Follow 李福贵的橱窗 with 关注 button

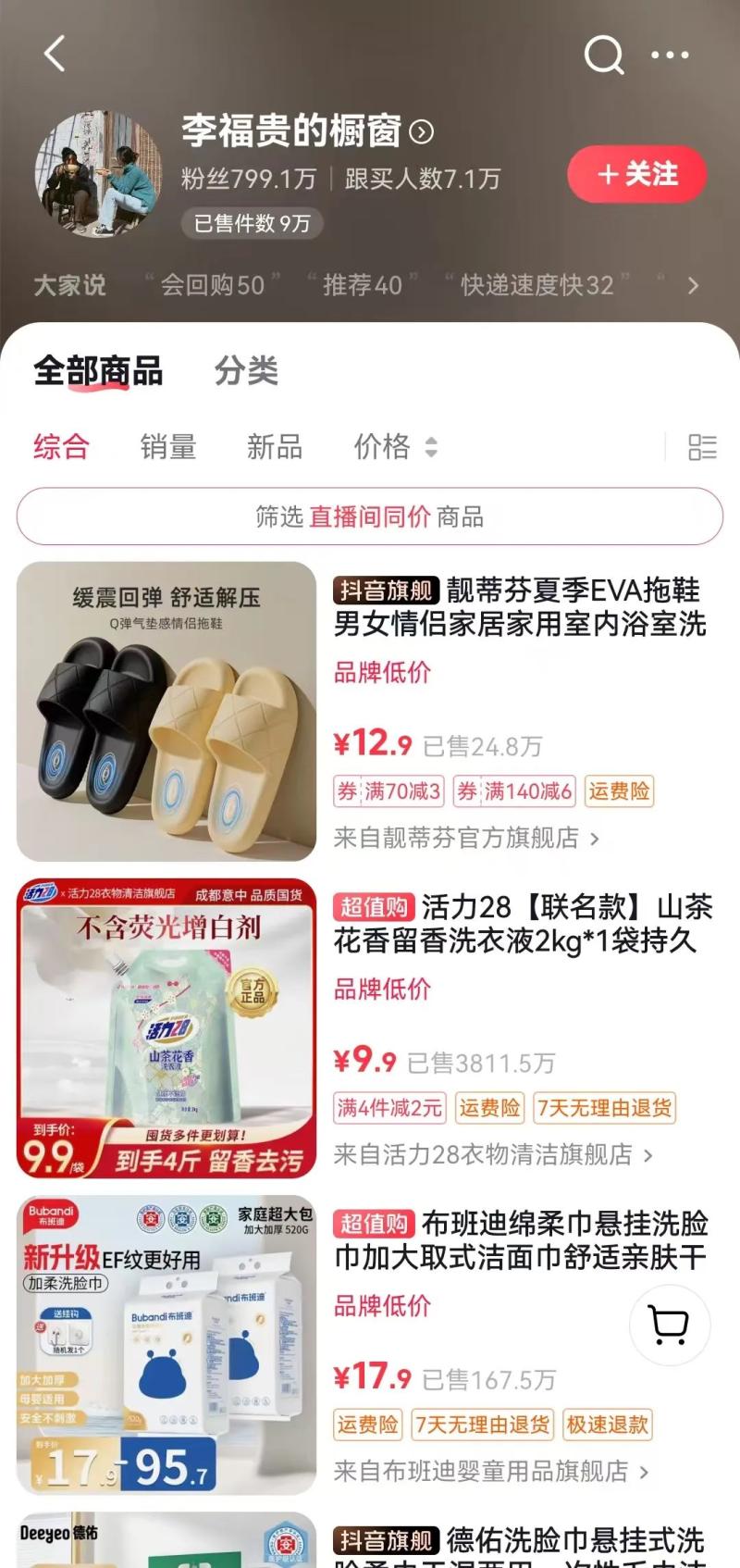point(637,174)
